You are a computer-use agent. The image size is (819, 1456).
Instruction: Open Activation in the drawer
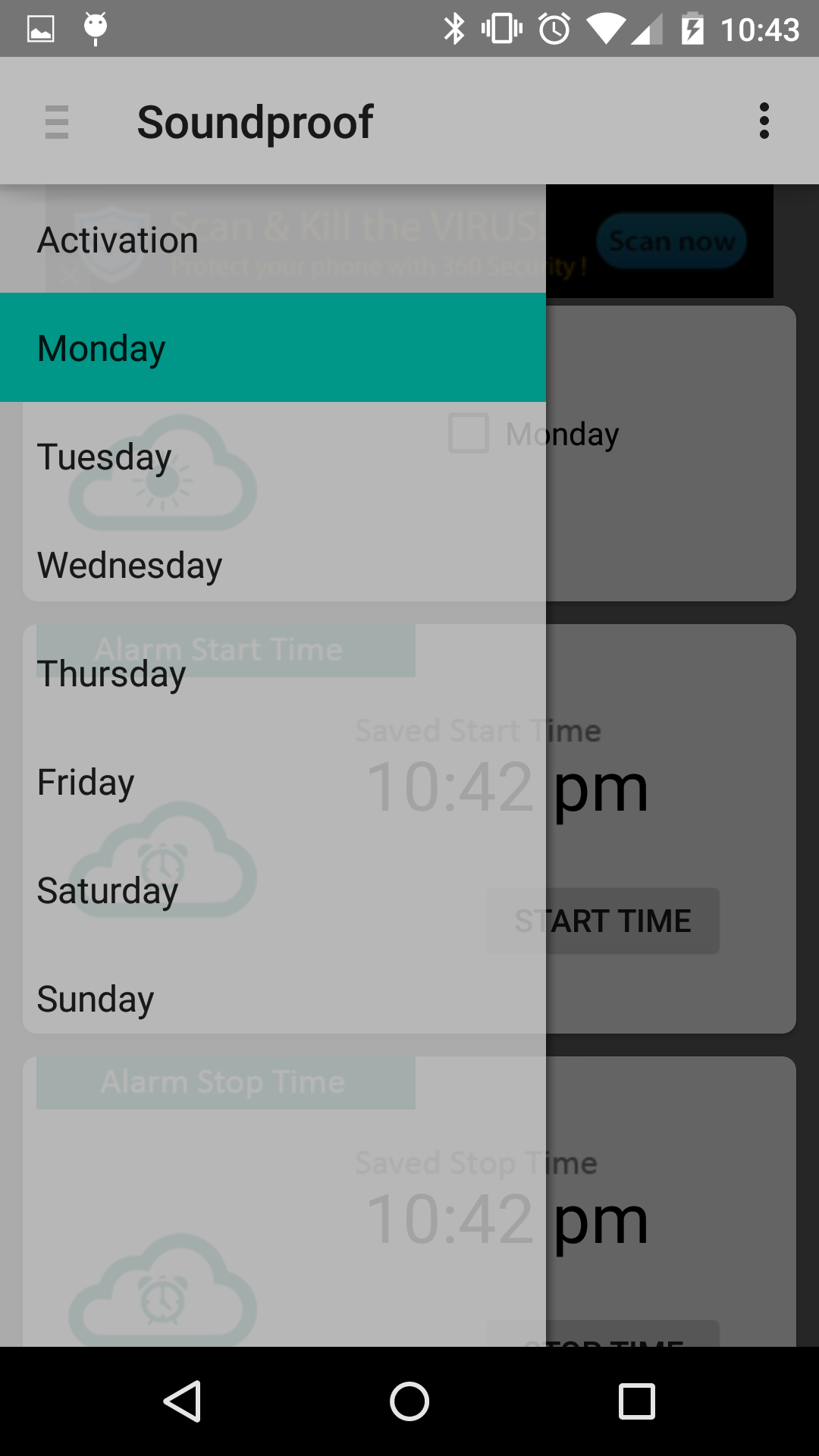pyautogui.click(x=273, y=240)
